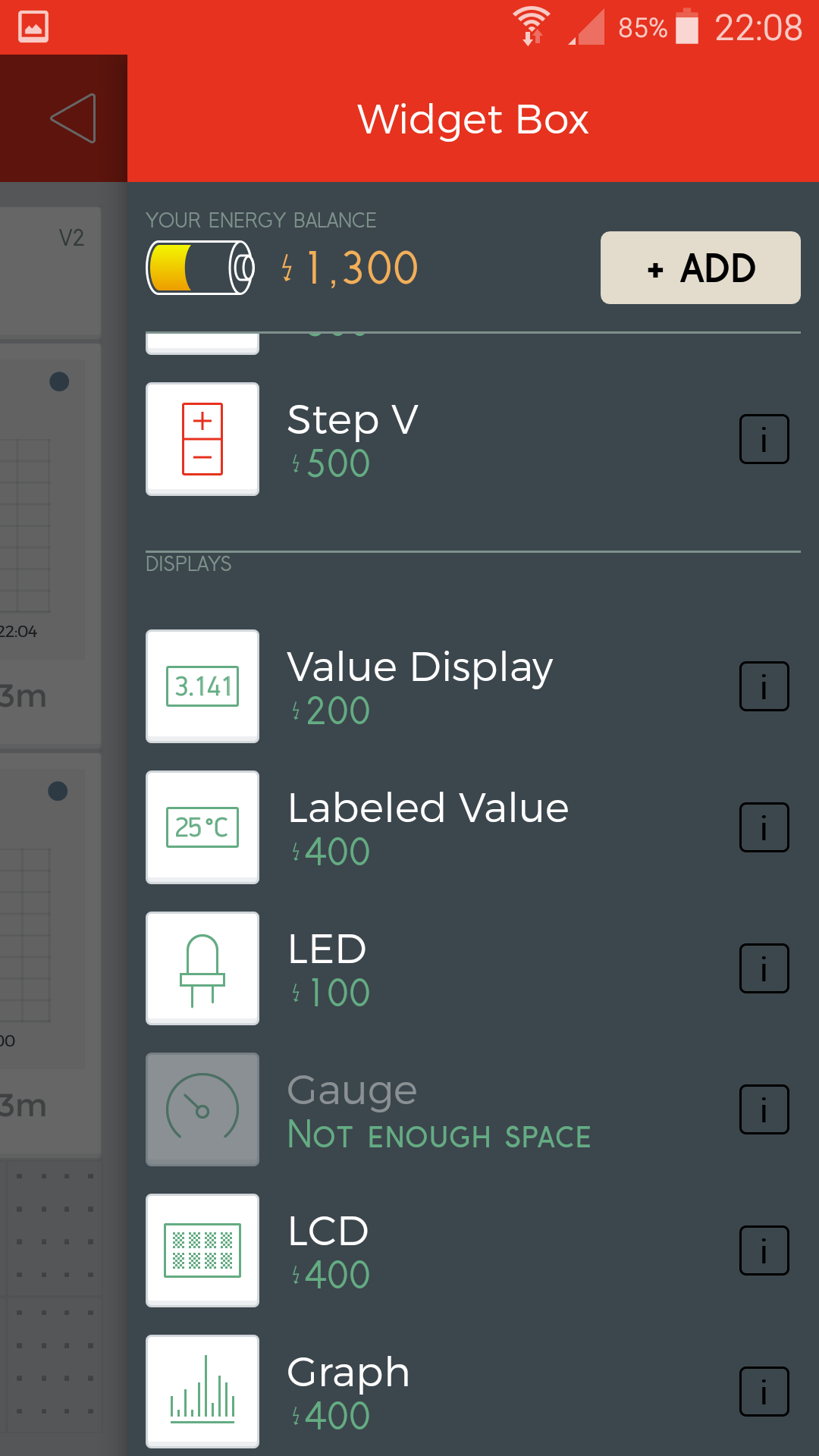This screenshot has width=819, height=1456.
Task: Select the Step V widget icon
Action: point(202,438)
